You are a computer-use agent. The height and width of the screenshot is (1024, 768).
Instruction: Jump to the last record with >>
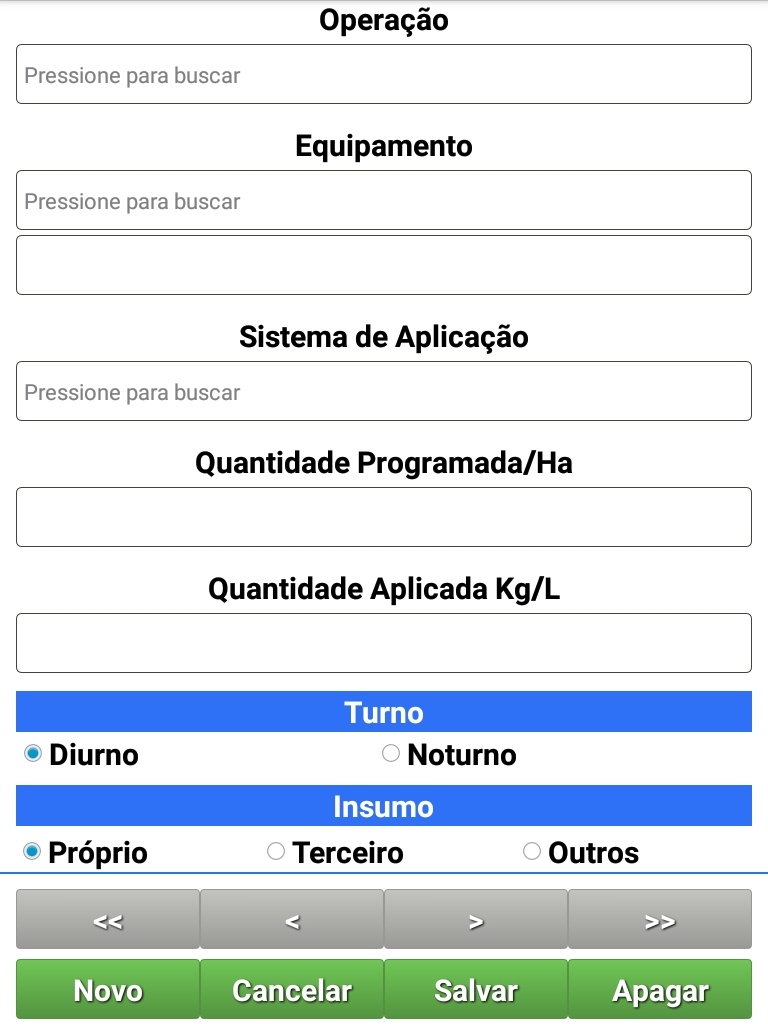click(660, 920)
